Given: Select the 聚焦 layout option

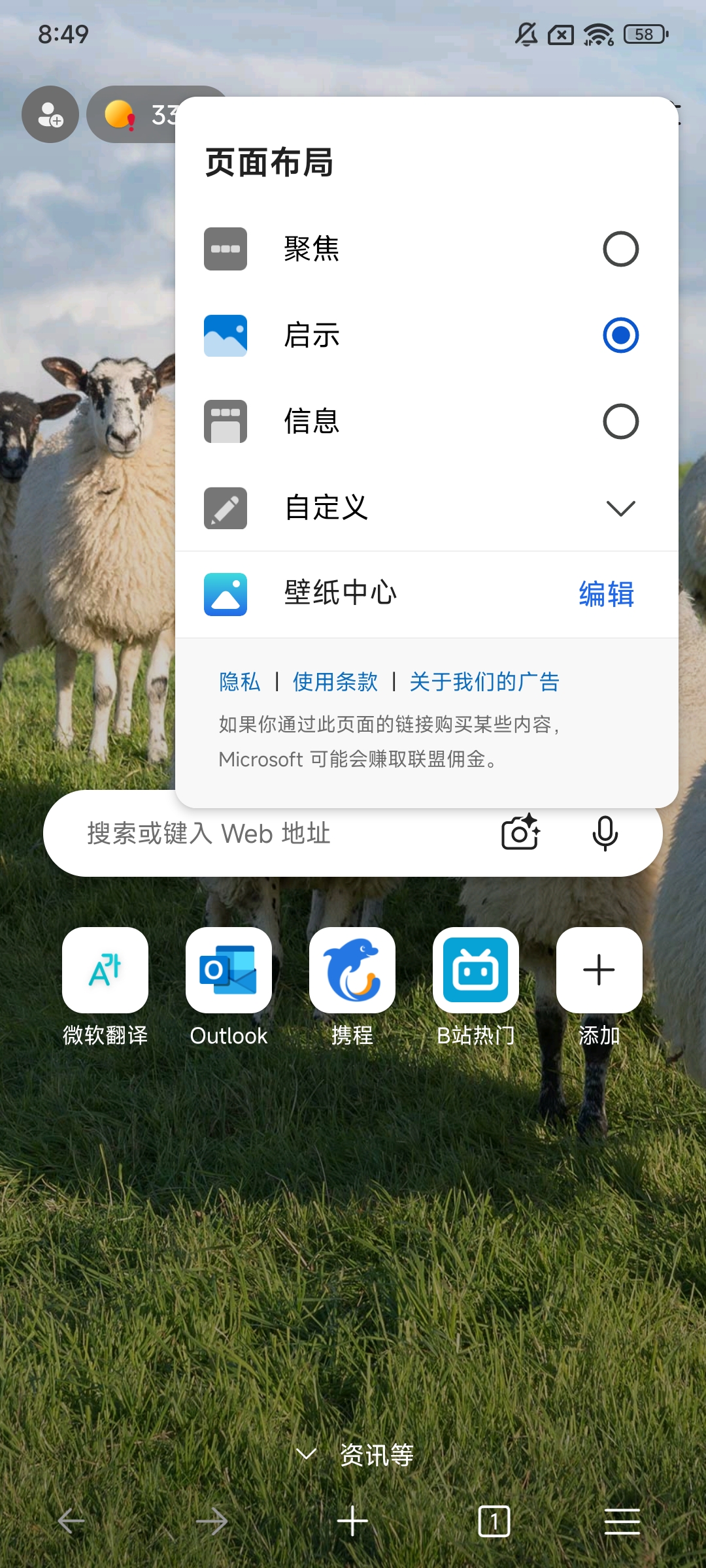Looking at the screenshot, I should coord(620,249).
